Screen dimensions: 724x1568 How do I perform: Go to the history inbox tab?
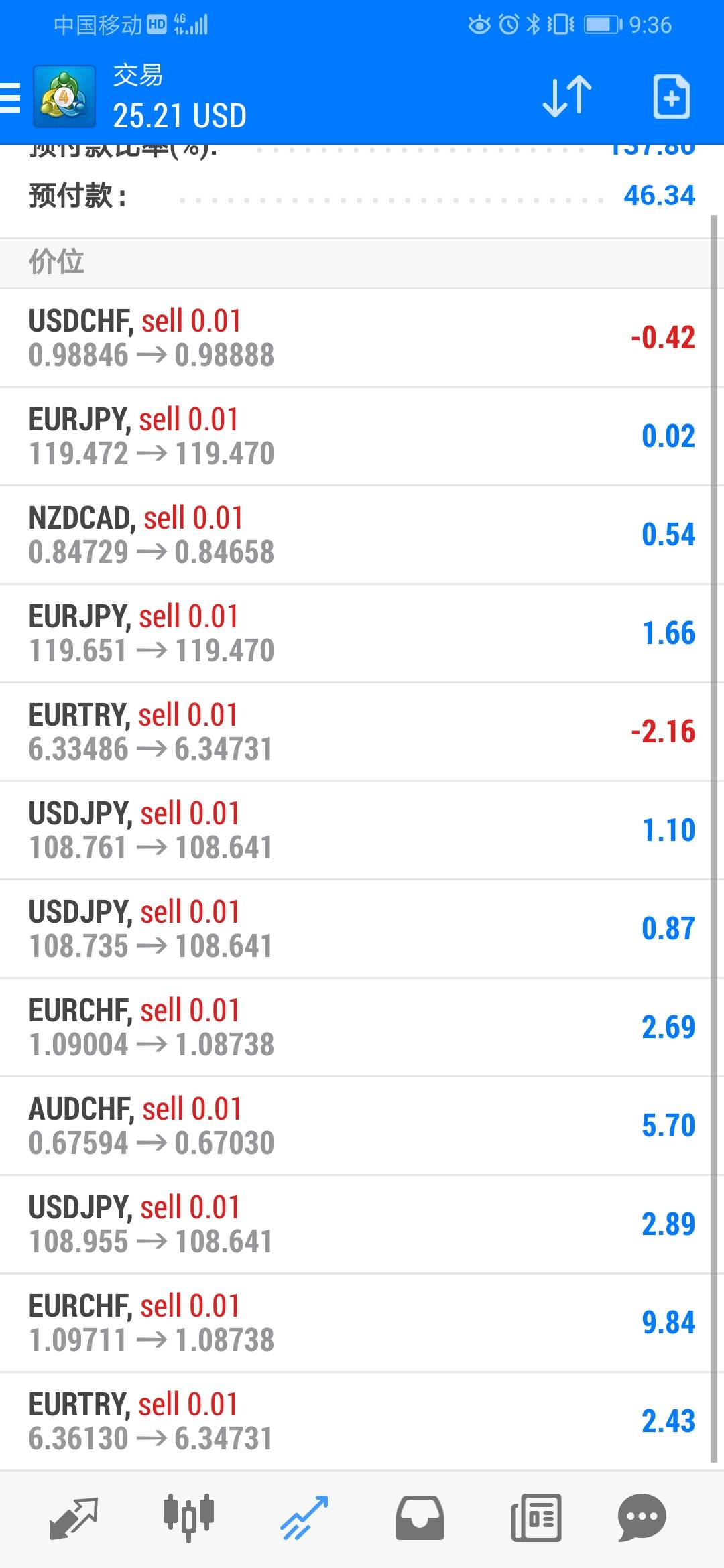[x=420, y=1518]
